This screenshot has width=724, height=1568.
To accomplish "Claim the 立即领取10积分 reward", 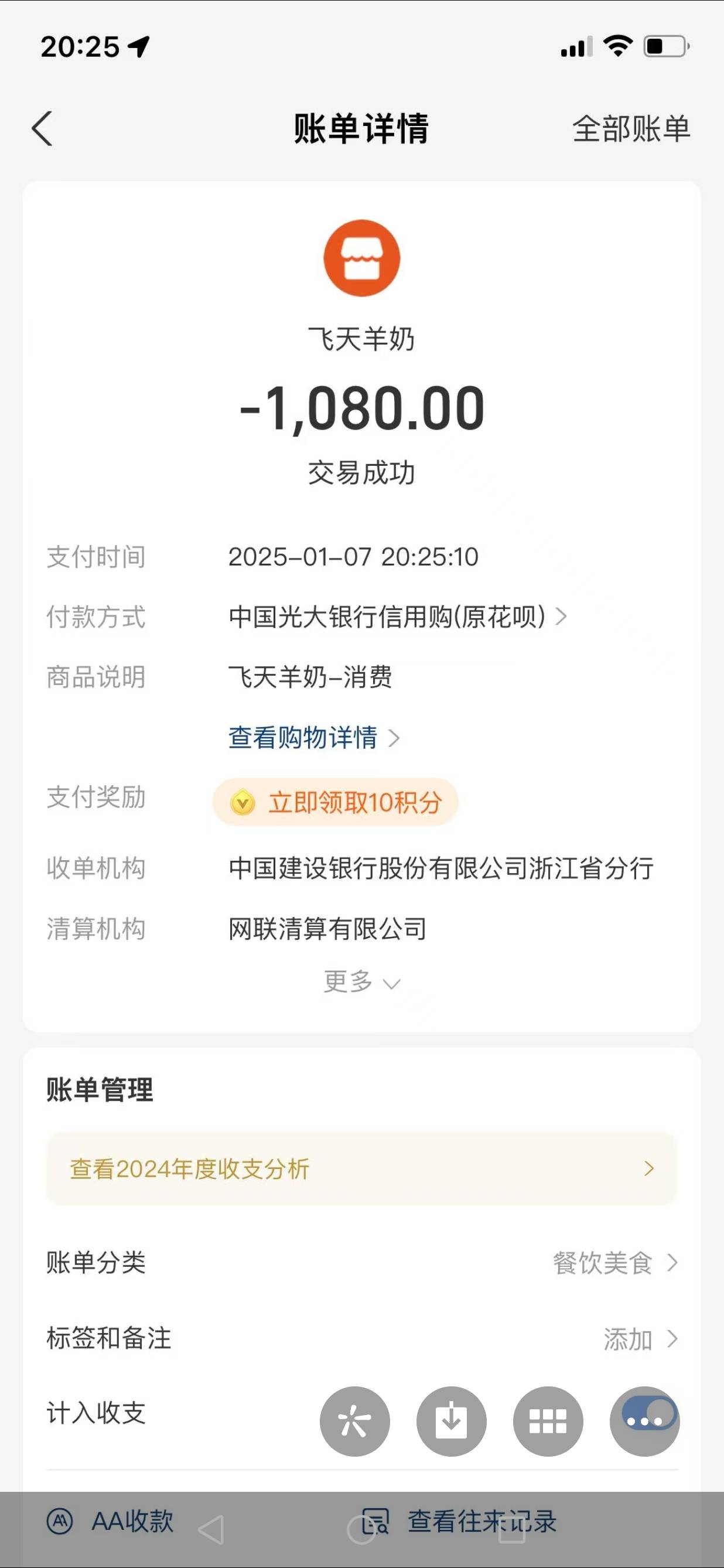I will click(335, 802).
